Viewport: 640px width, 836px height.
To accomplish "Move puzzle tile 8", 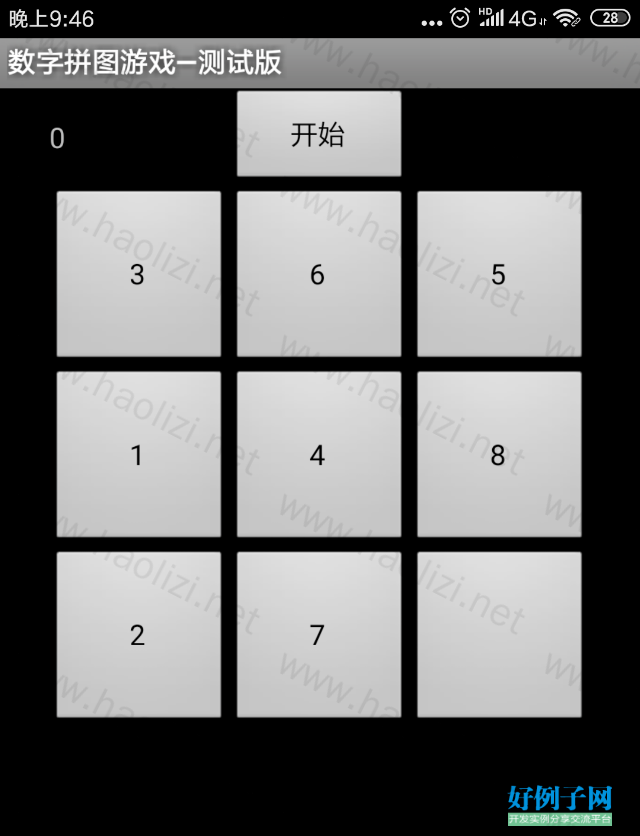I will click(499, 454).
